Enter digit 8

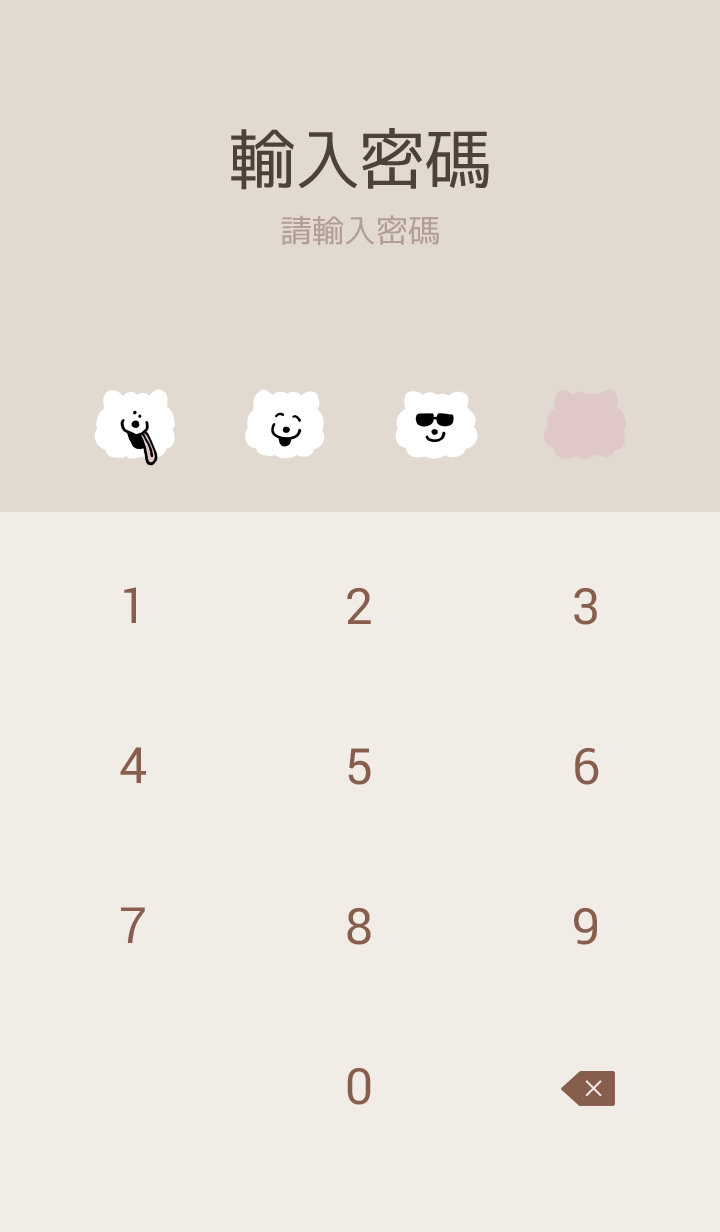coord(359,927)
